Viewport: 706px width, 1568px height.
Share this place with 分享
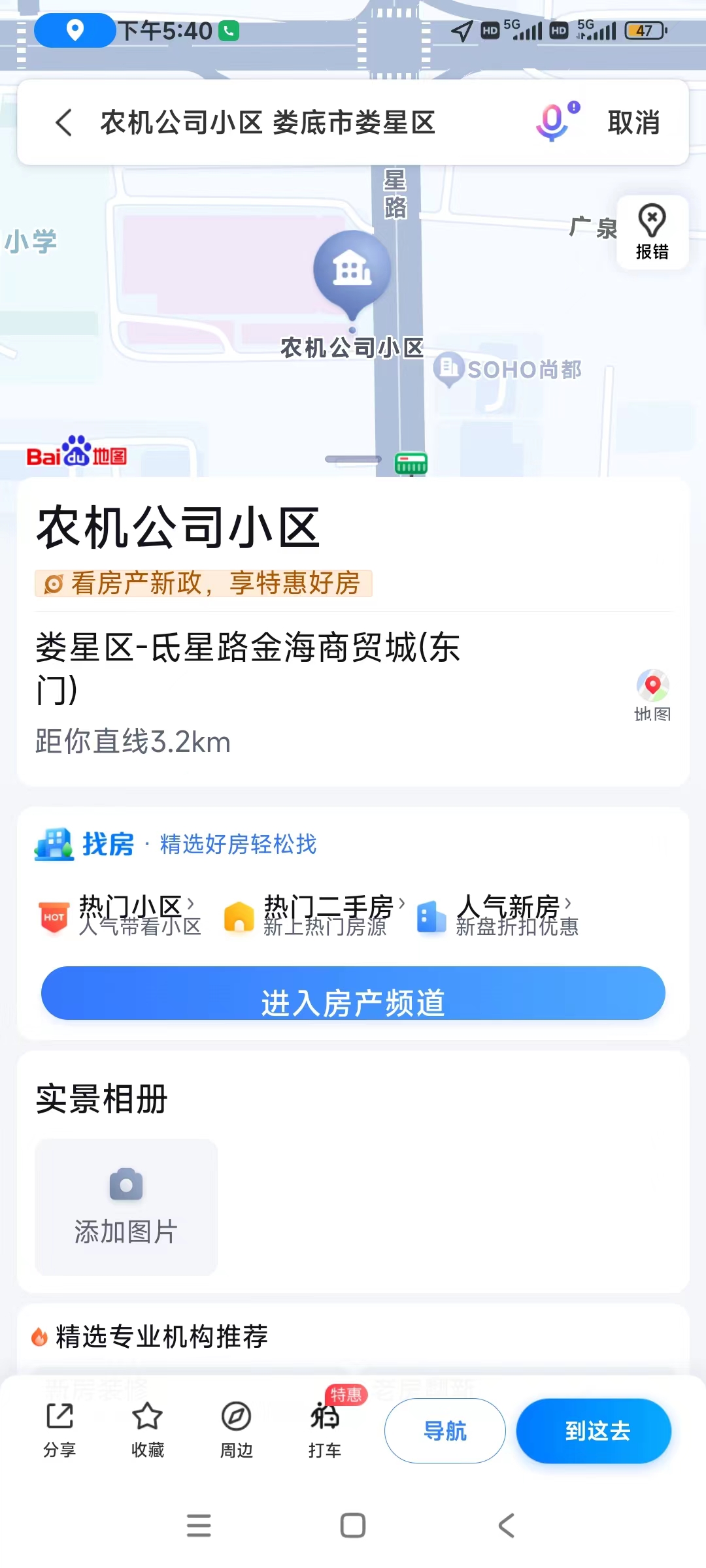tap(59, 1429)
